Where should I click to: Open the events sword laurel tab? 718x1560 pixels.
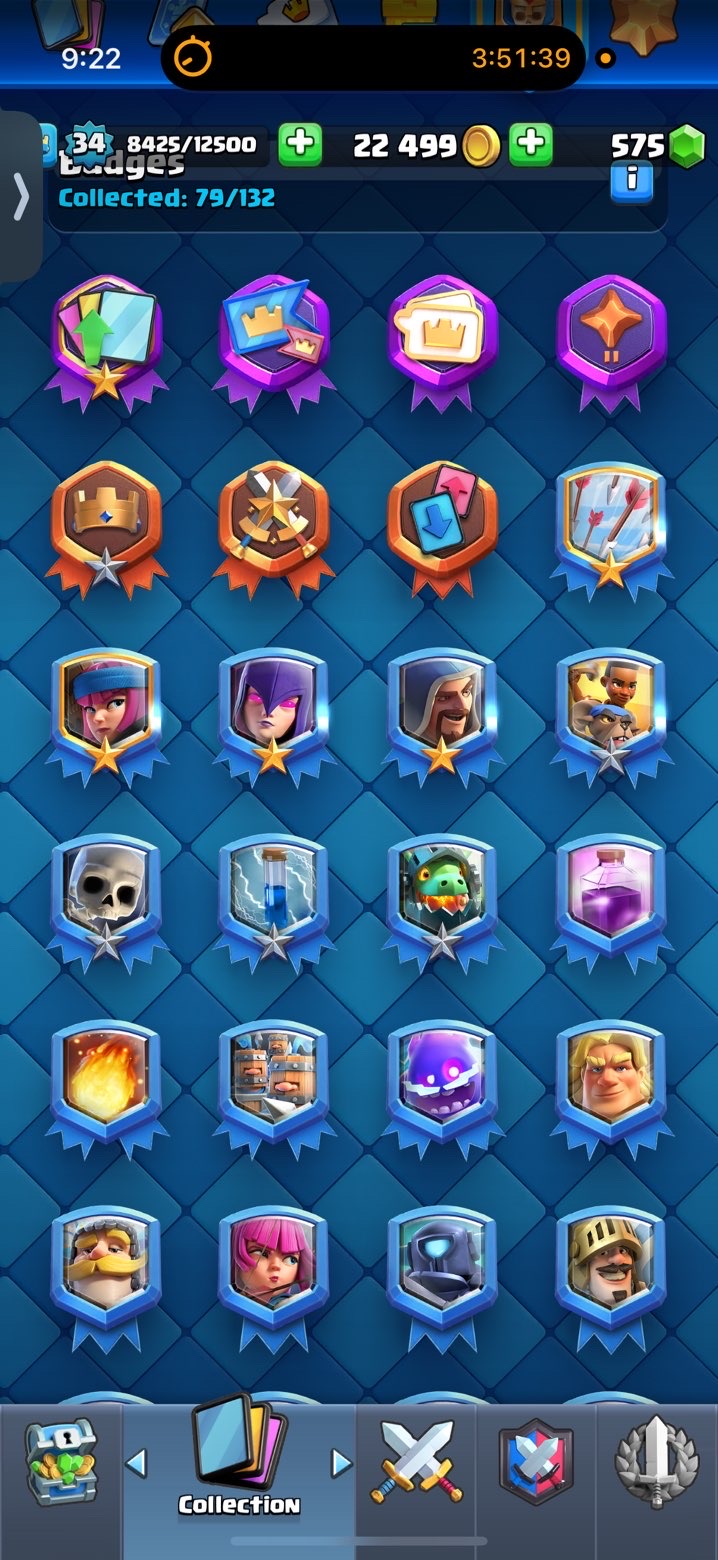click(657, 1462)
